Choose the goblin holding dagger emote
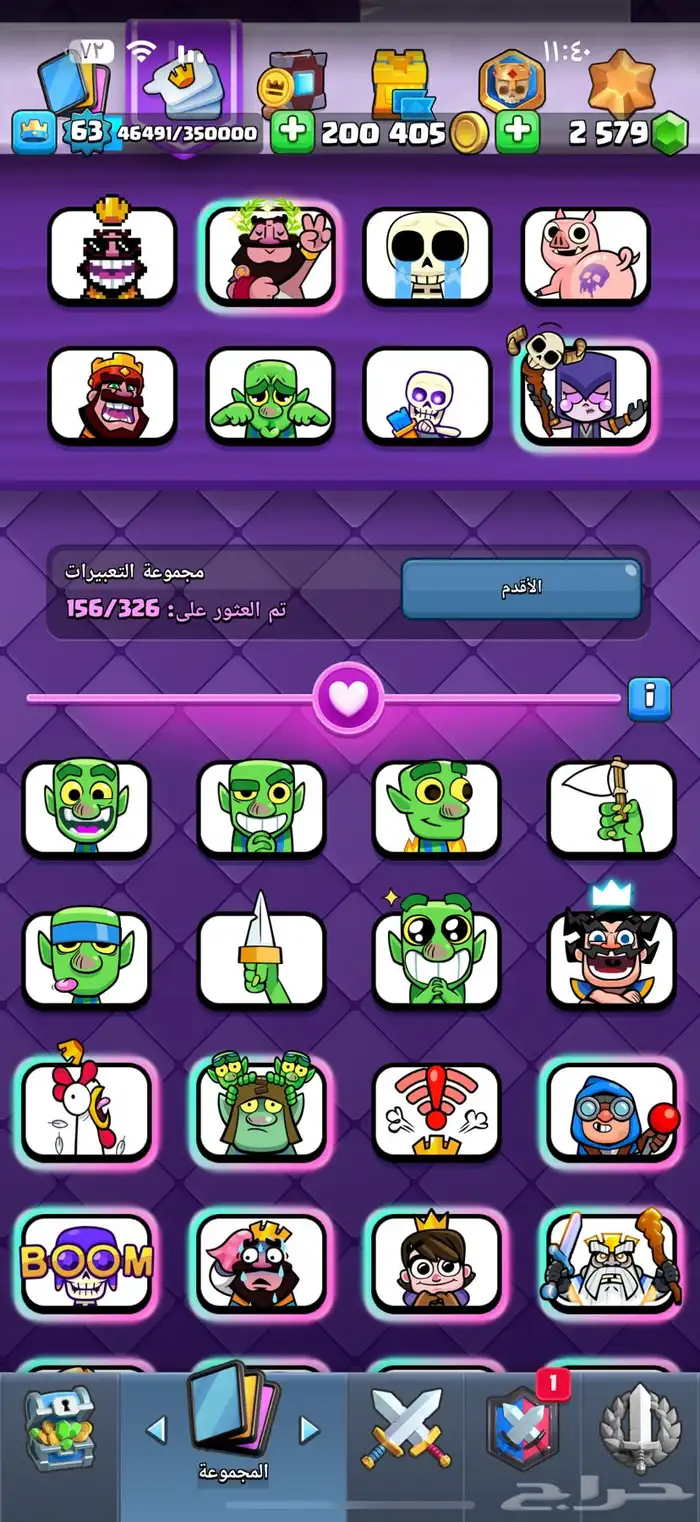700x1522 pixels. [x=261, y=958]
